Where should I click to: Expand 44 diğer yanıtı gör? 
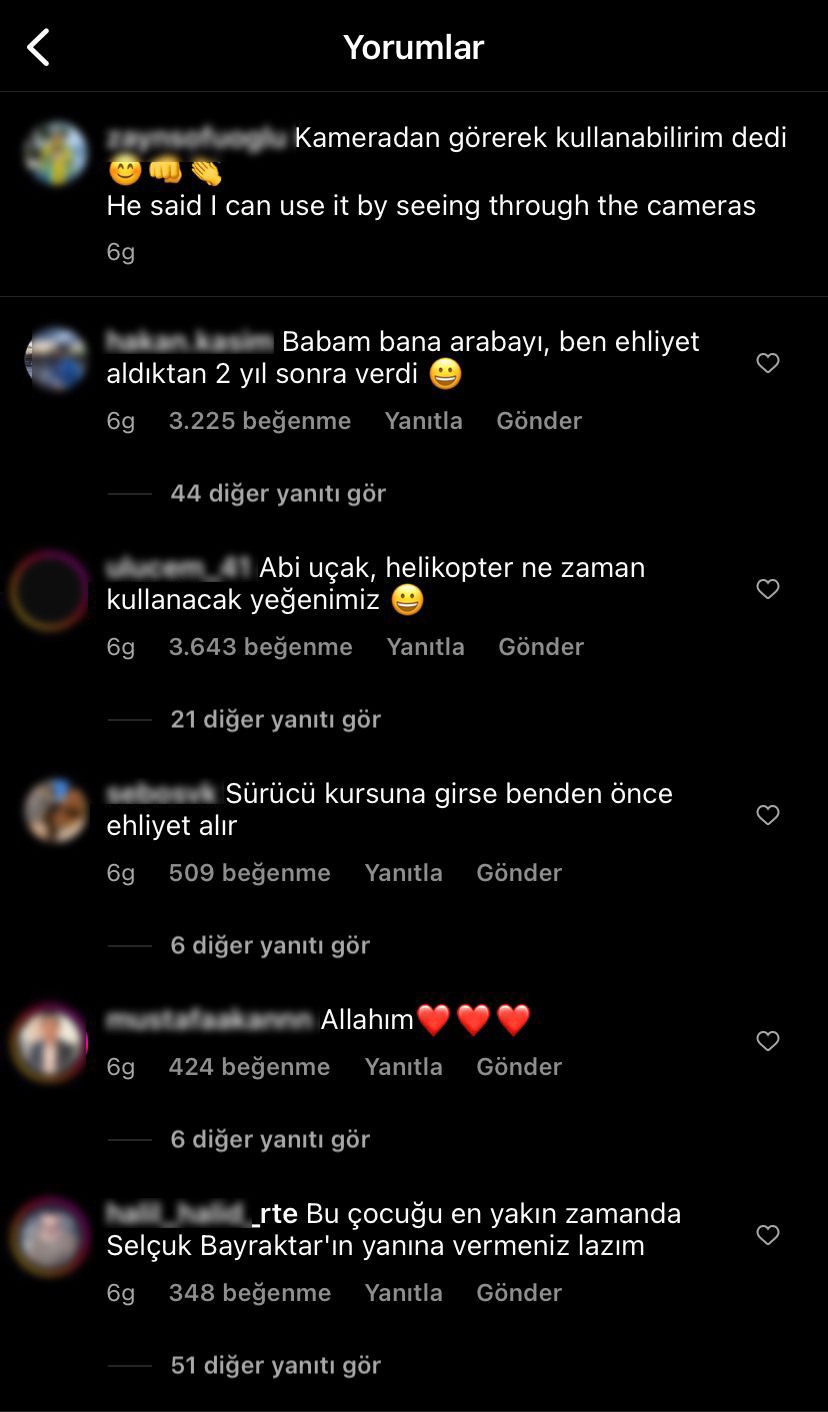pos(277,493)
